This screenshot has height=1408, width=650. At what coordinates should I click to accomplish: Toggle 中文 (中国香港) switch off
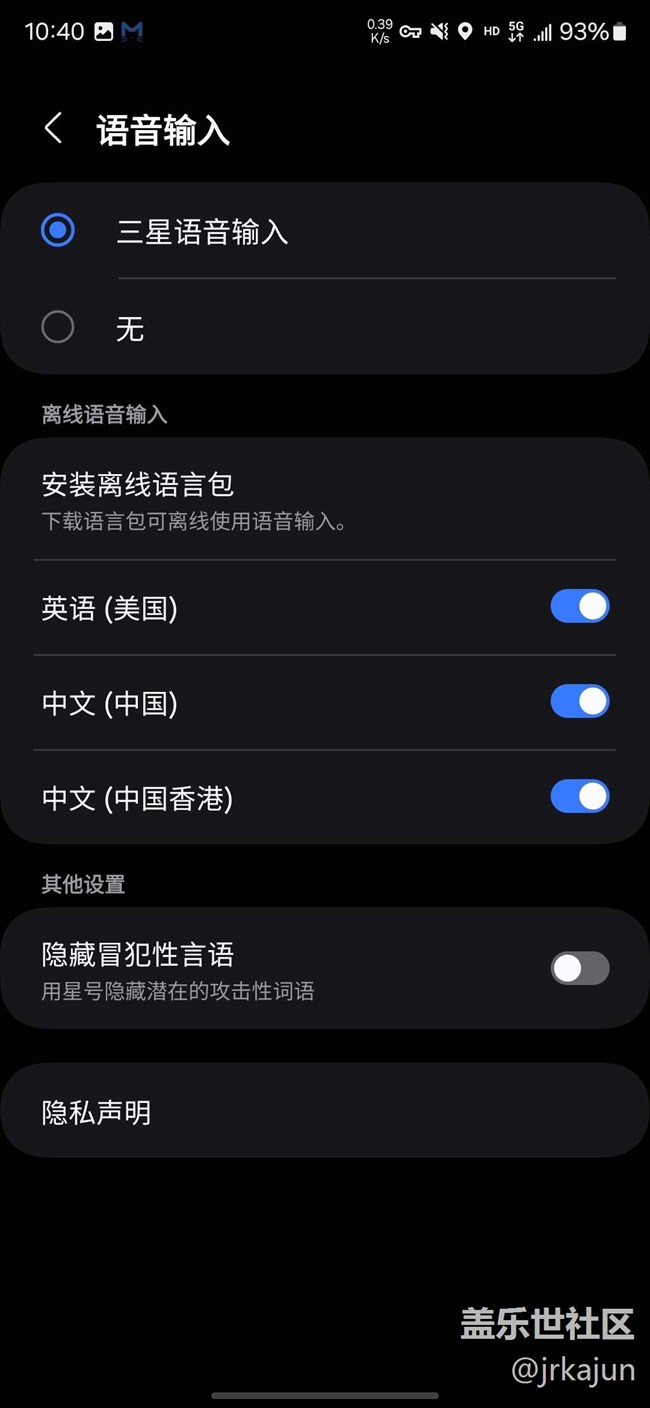coord(579,797)
